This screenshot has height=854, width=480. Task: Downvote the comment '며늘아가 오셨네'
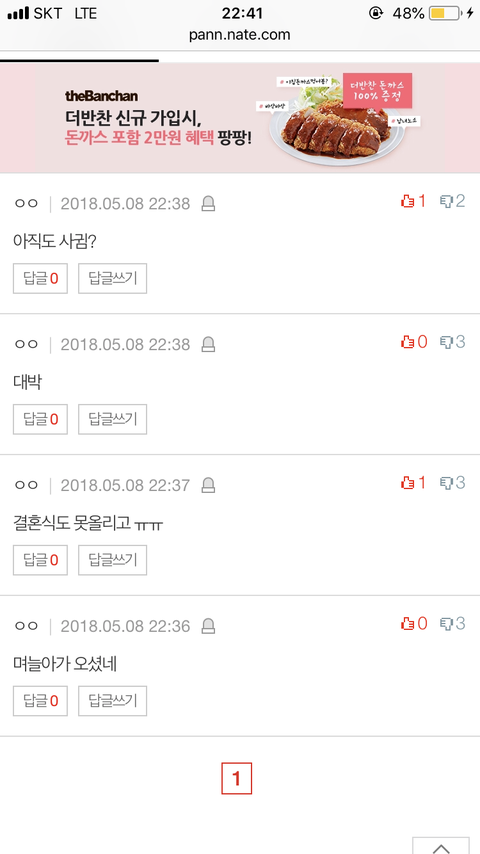click(x=452, y=624)
